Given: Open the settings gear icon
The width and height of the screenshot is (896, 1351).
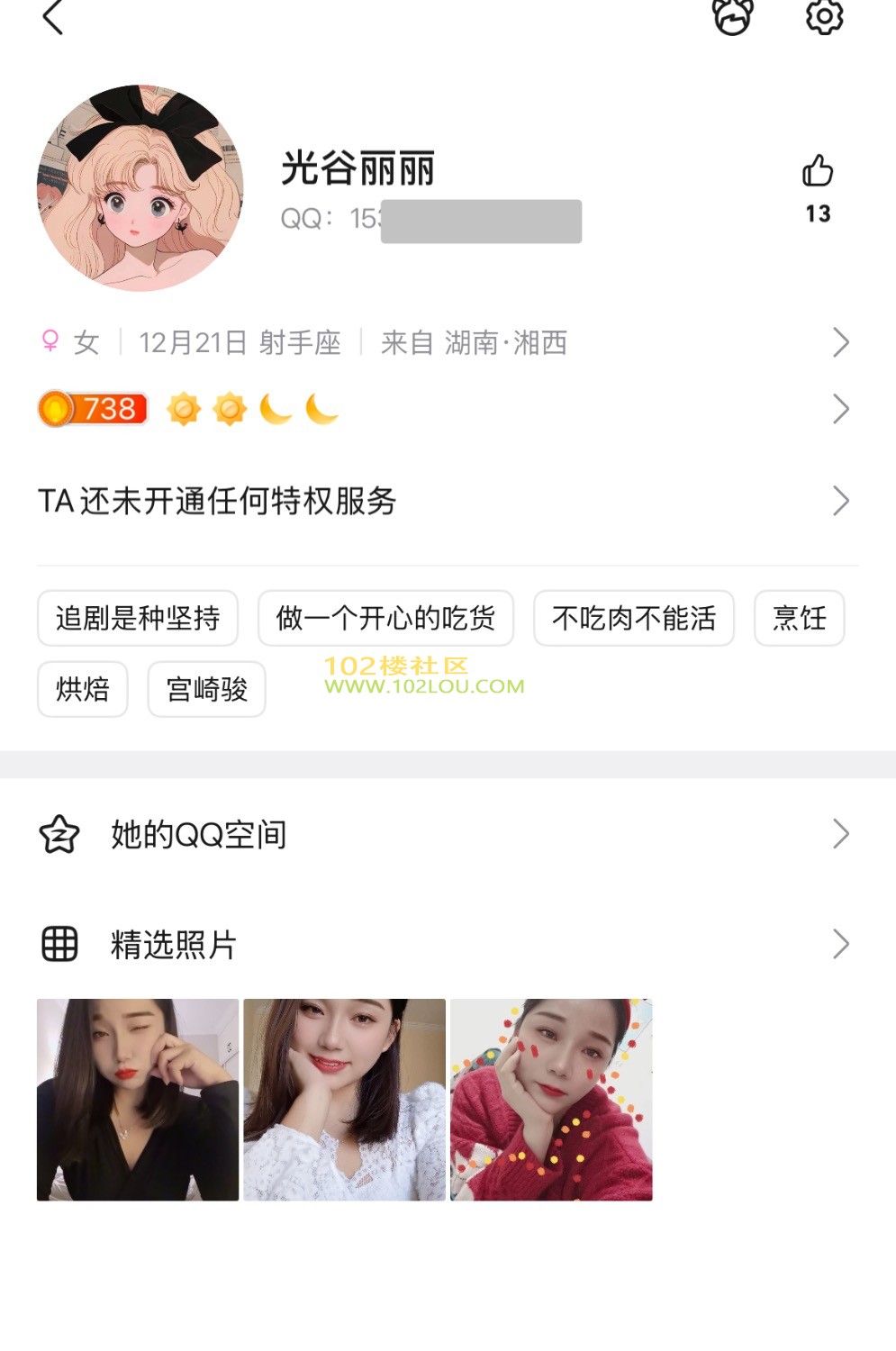Looking at the screenshot, I should tap(823, 16).
